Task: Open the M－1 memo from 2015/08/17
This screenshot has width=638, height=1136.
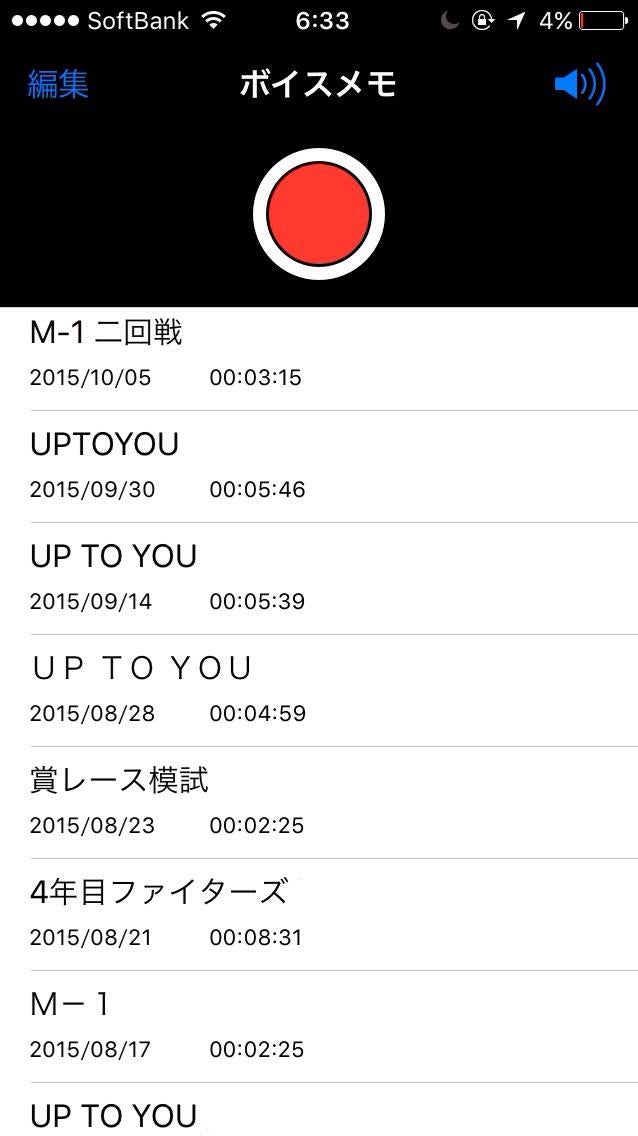Action: point(319,1026)
